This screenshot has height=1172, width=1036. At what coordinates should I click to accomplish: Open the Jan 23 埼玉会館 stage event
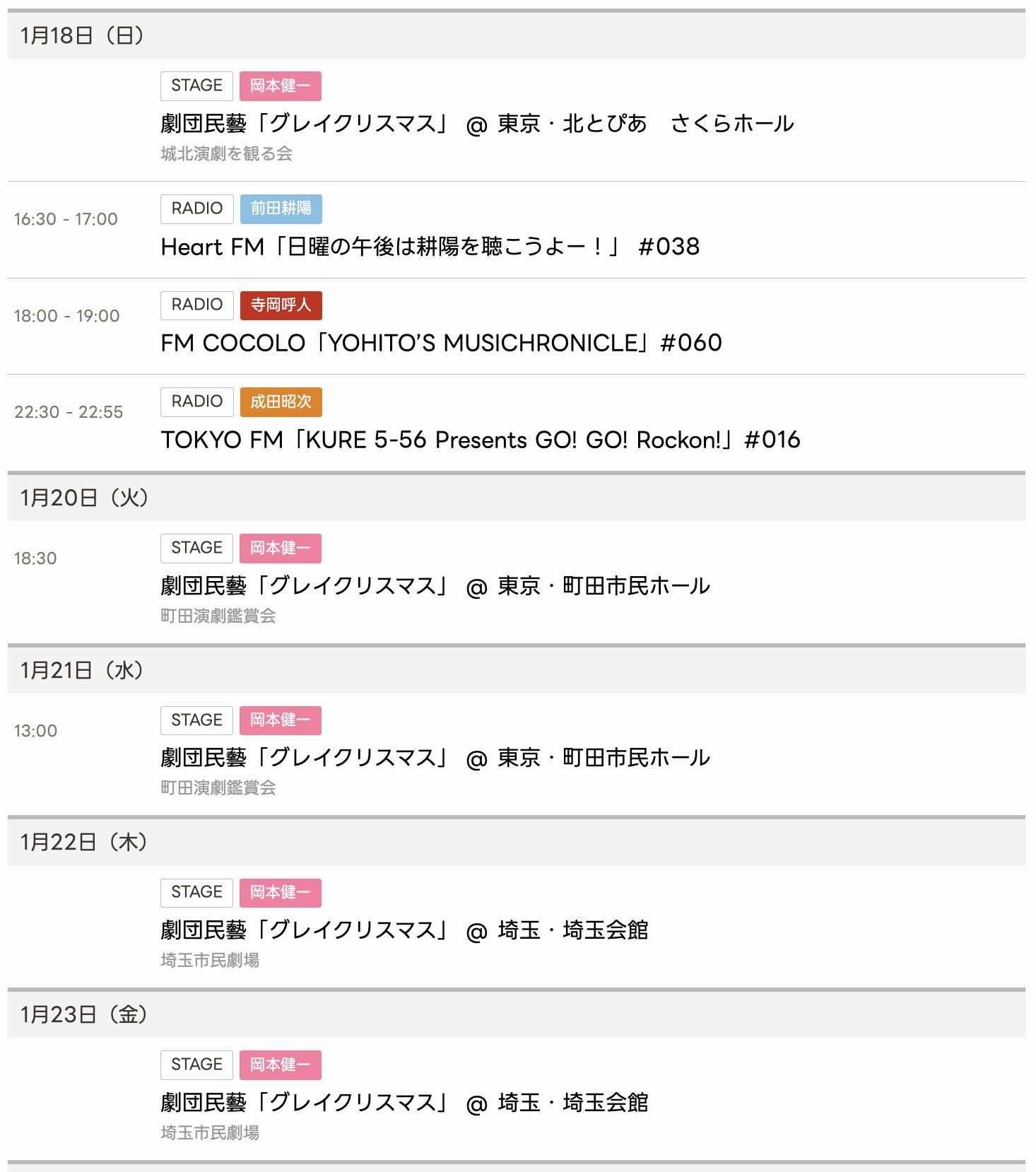point(404,1103)
